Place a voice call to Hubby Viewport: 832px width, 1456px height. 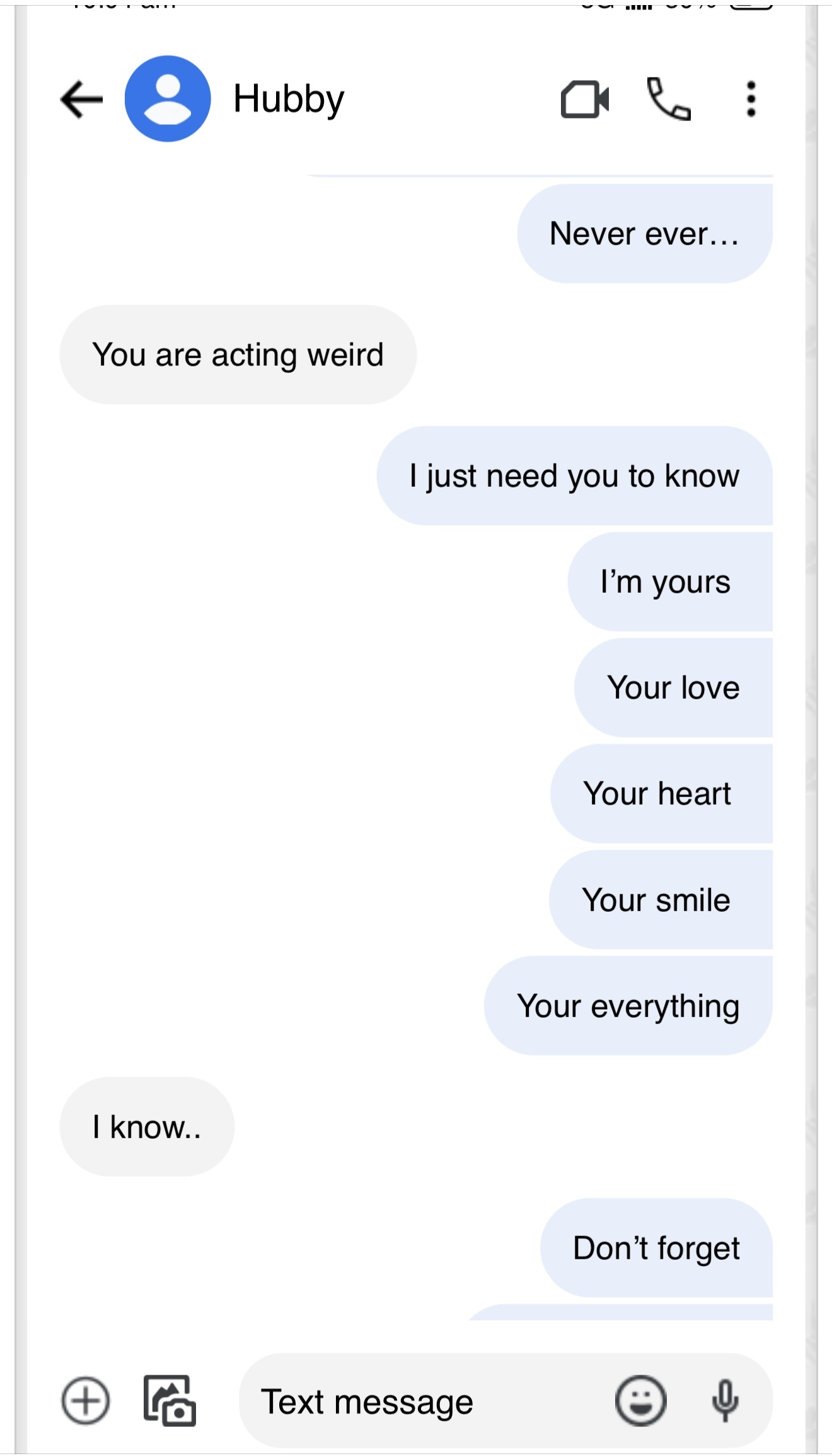point(669,98)
